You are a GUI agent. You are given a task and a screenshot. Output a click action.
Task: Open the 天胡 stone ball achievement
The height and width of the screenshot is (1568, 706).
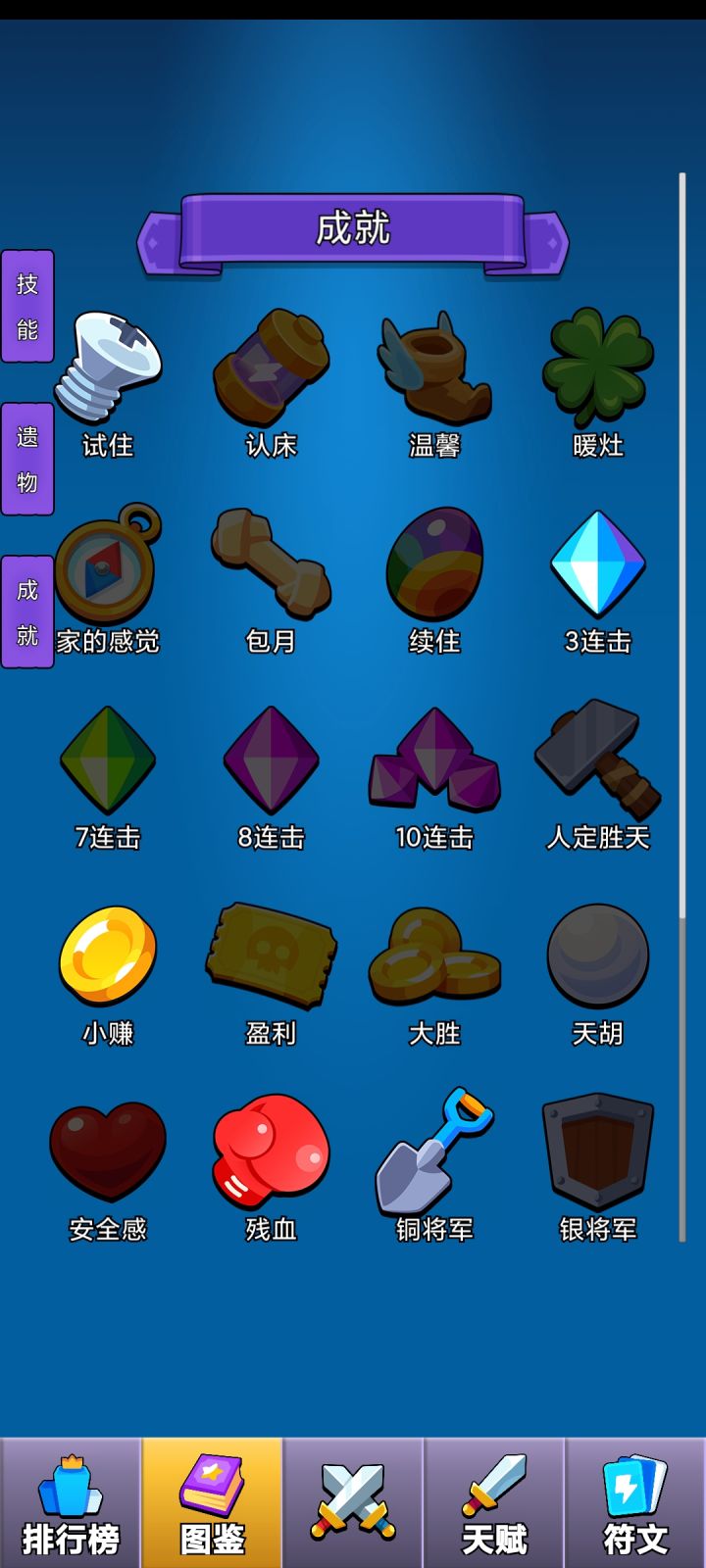click(598, 955)
